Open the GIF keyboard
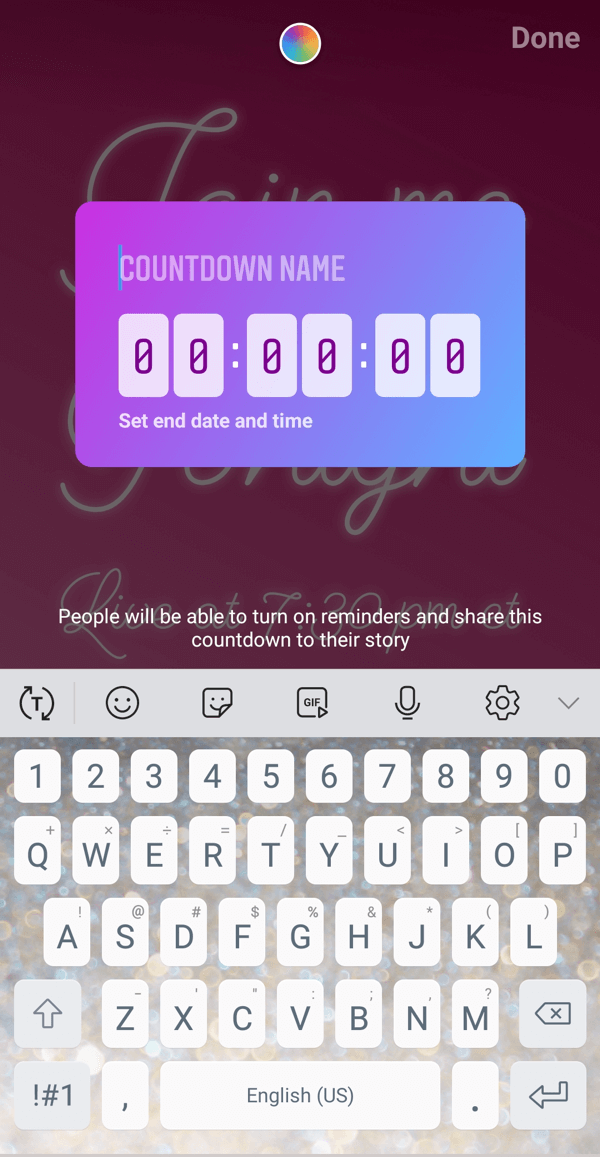The width and height of the screenshot is (600, 1157). coord(312,702)
